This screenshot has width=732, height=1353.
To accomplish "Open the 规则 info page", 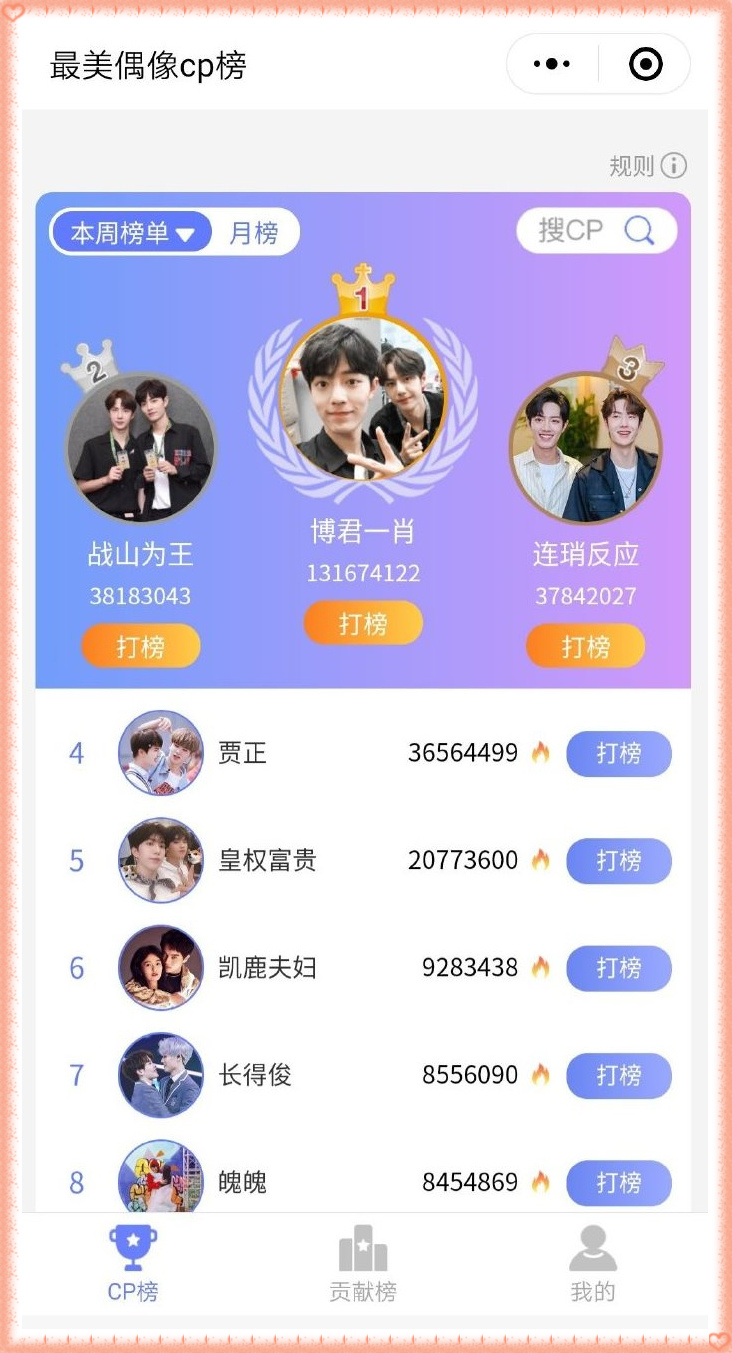I will pyautogui.click(x=648, y=166).
